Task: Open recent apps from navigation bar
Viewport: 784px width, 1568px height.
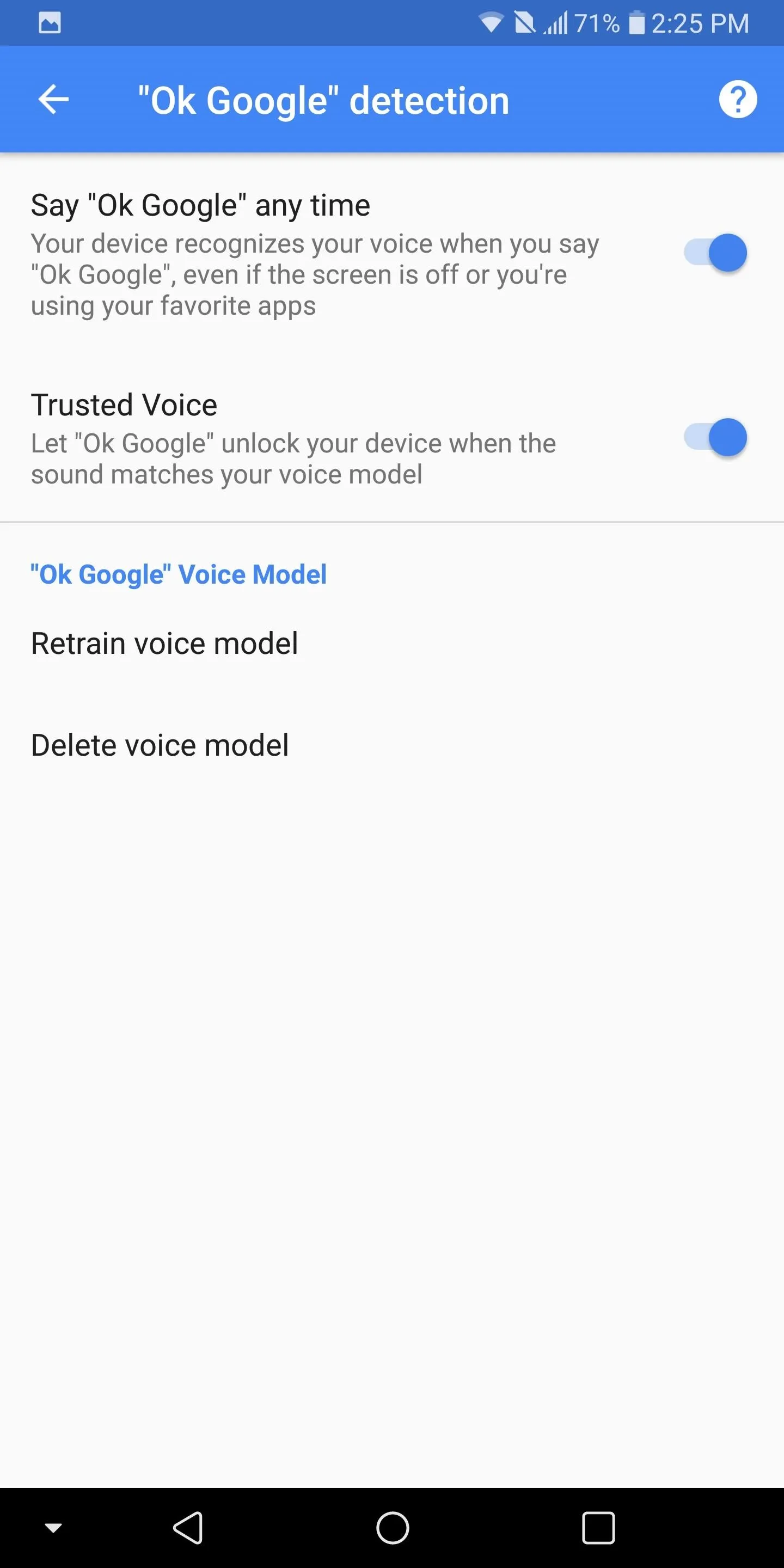Action: click(x=598, y=1528)
